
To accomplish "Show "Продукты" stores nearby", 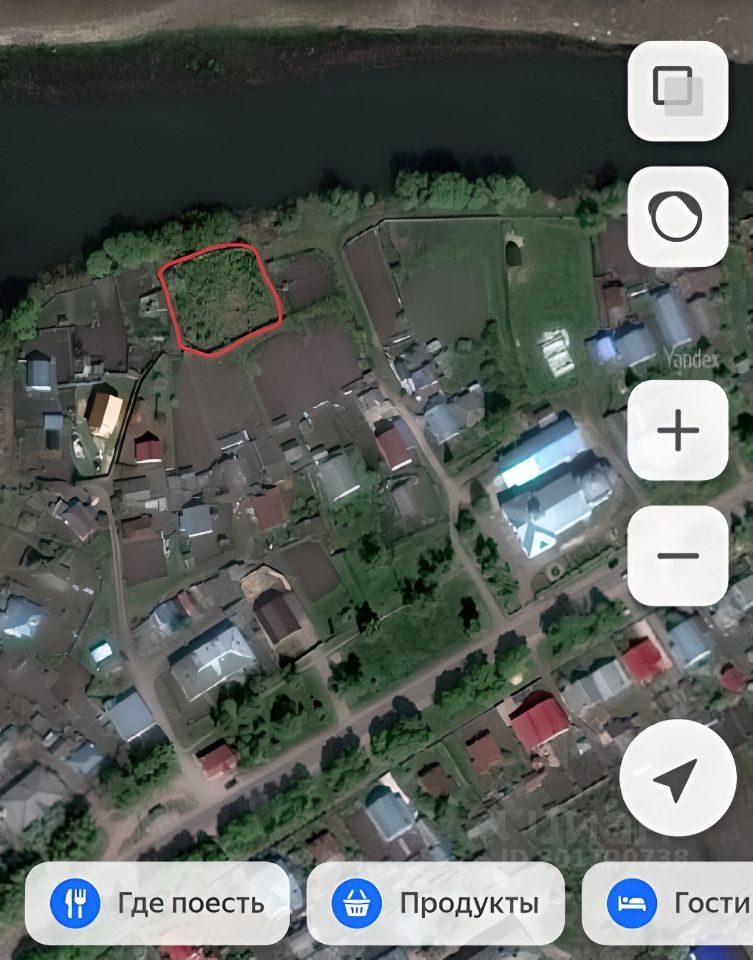I will click(x=435, y=904).
